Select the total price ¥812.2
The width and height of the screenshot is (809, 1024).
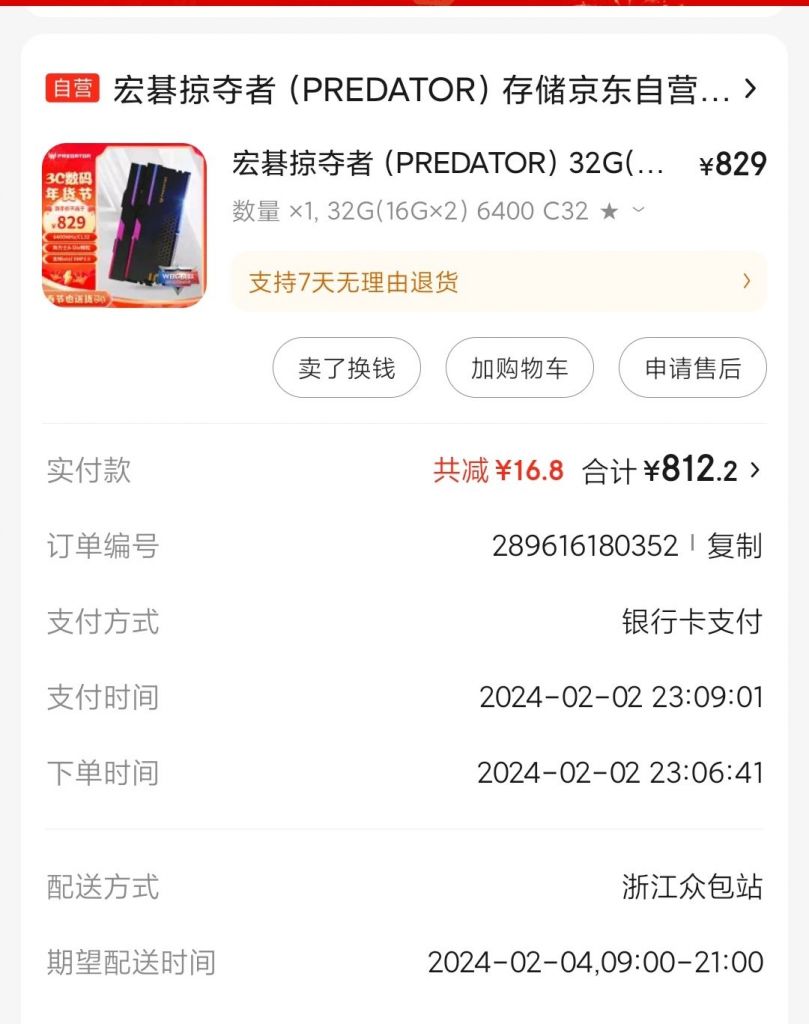tap(691, 470)
